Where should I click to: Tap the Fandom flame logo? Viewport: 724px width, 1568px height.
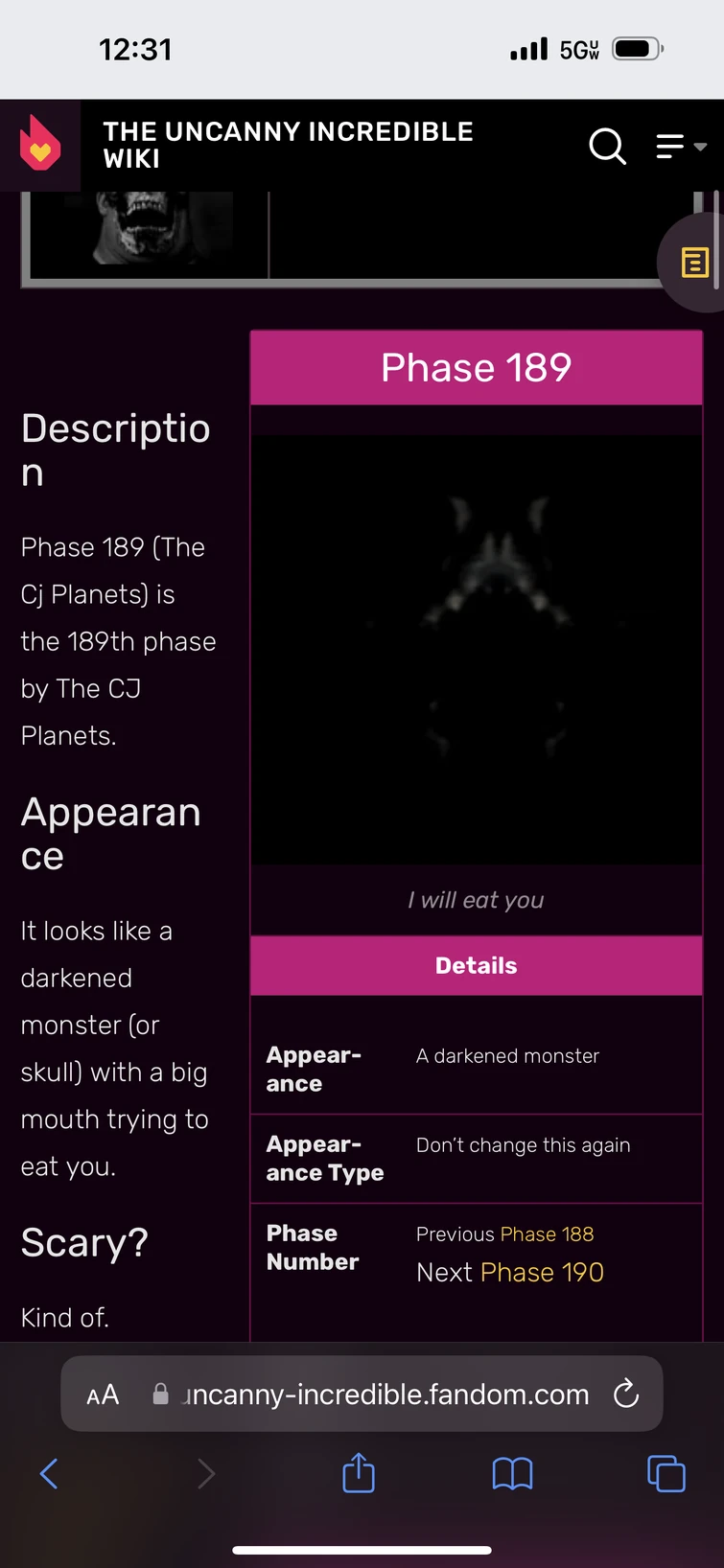click(x=40, y=144)
